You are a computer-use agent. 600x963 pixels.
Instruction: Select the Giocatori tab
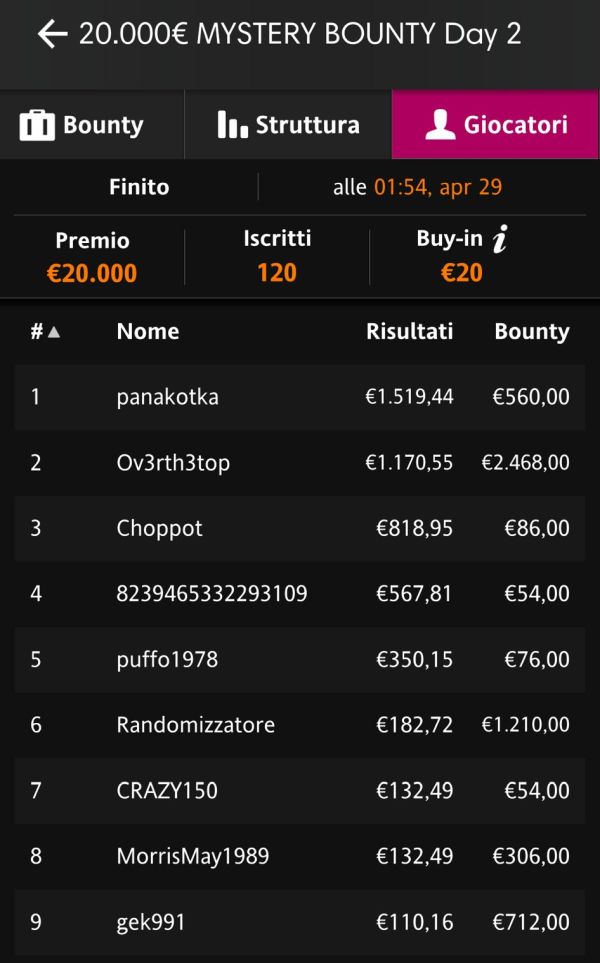(496, 125)
